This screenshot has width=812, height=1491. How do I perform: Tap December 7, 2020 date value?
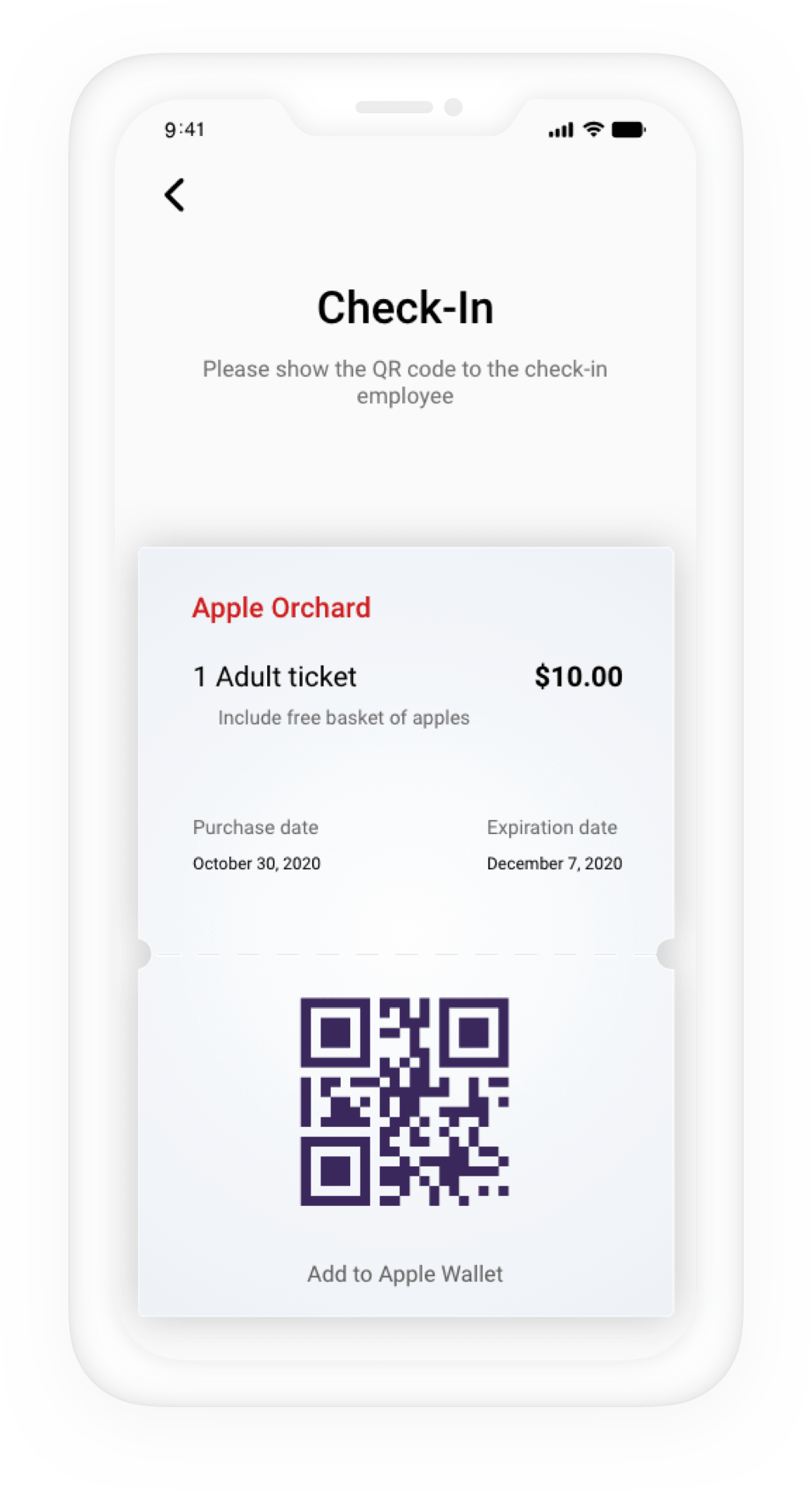(x=553, y=864)
